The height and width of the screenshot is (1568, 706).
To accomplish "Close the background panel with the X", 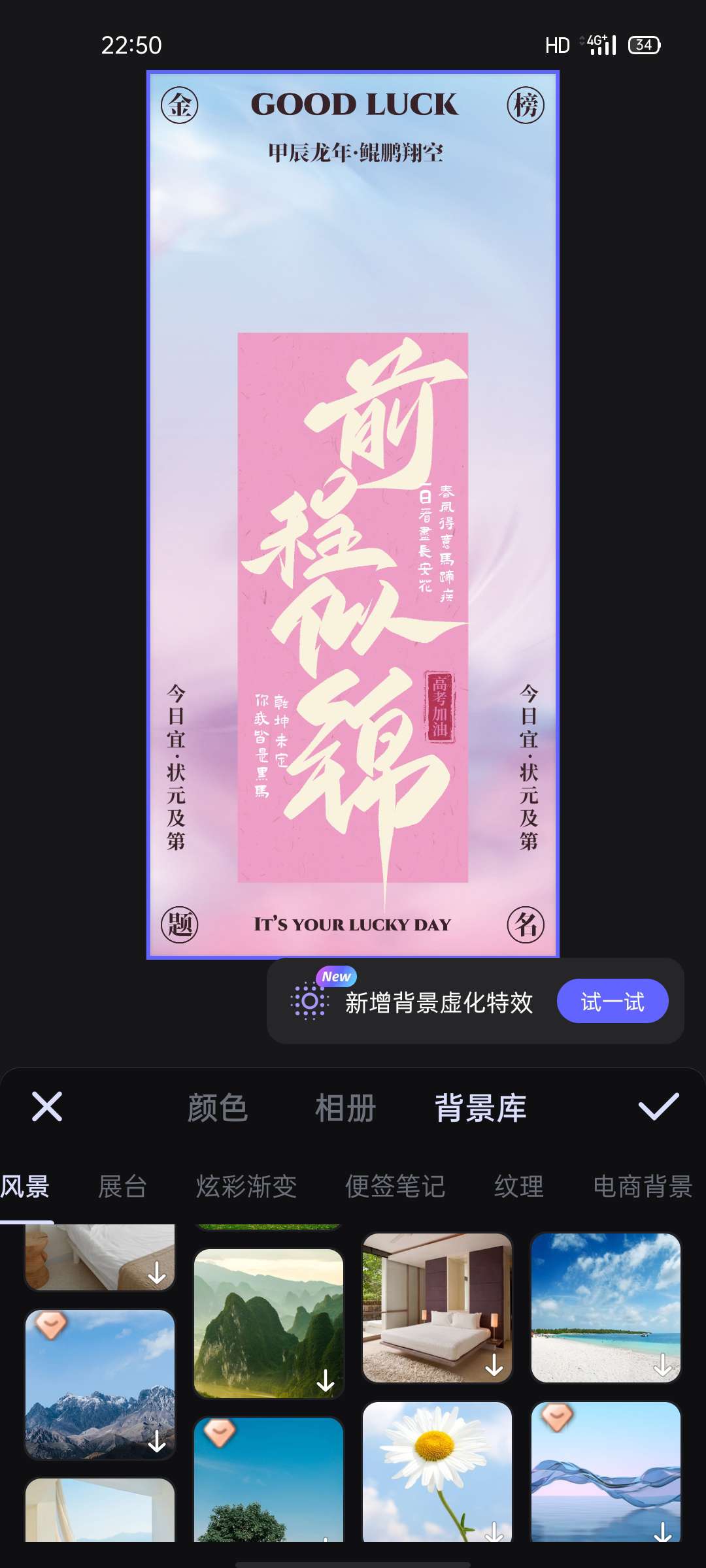I will point(47,1107).
